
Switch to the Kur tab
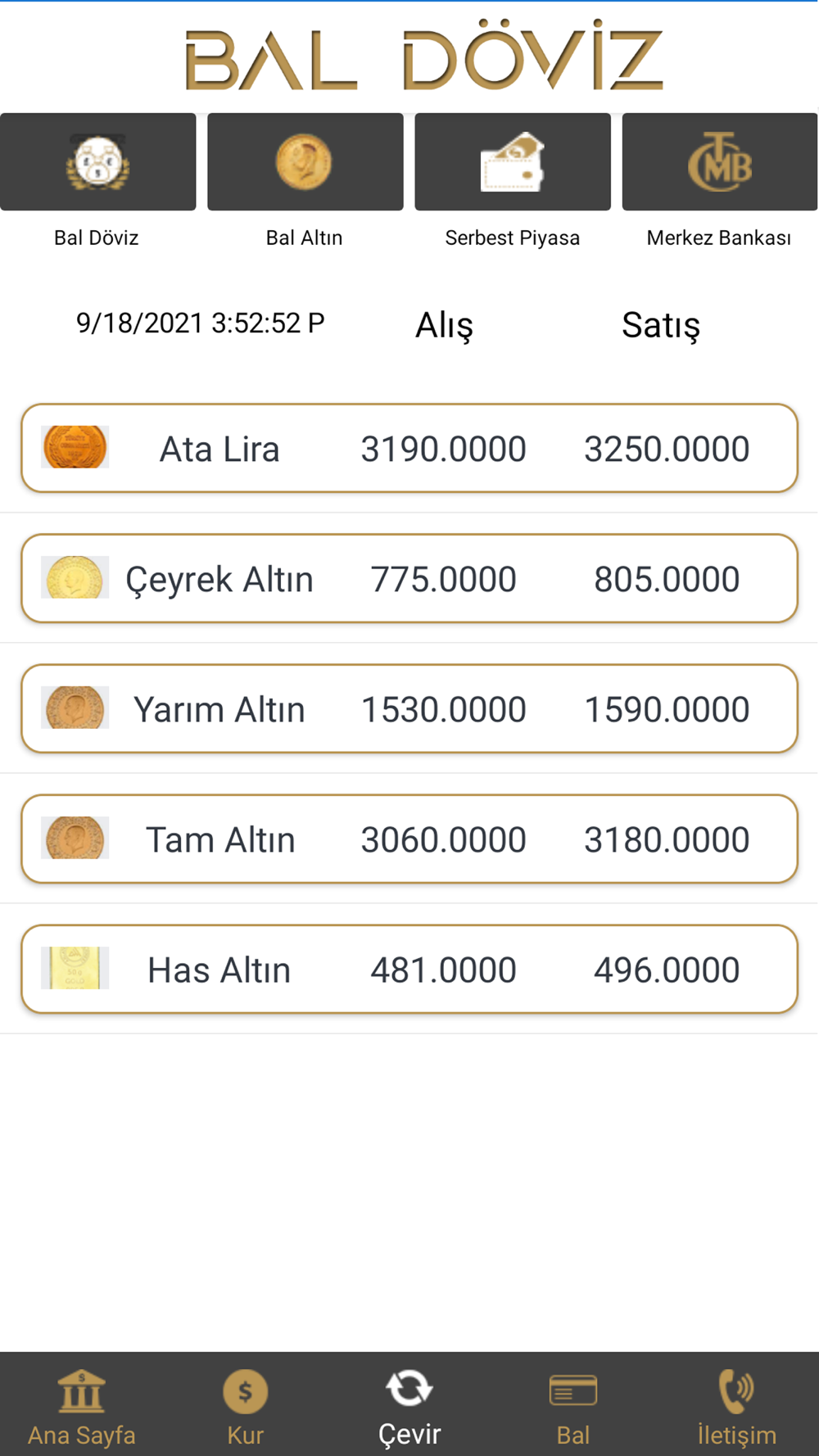click(246, 1405)
